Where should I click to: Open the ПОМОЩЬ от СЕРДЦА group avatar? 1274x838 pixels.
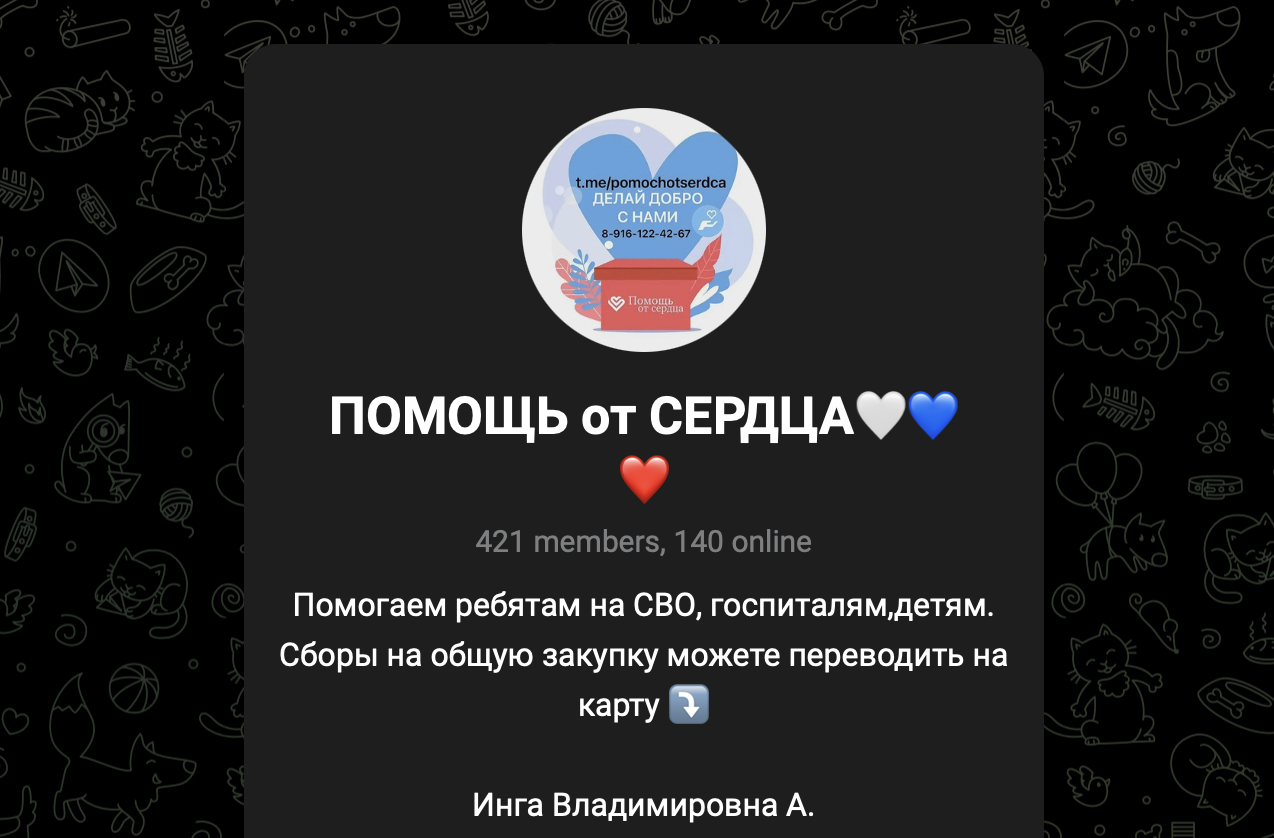click(643, 230)
